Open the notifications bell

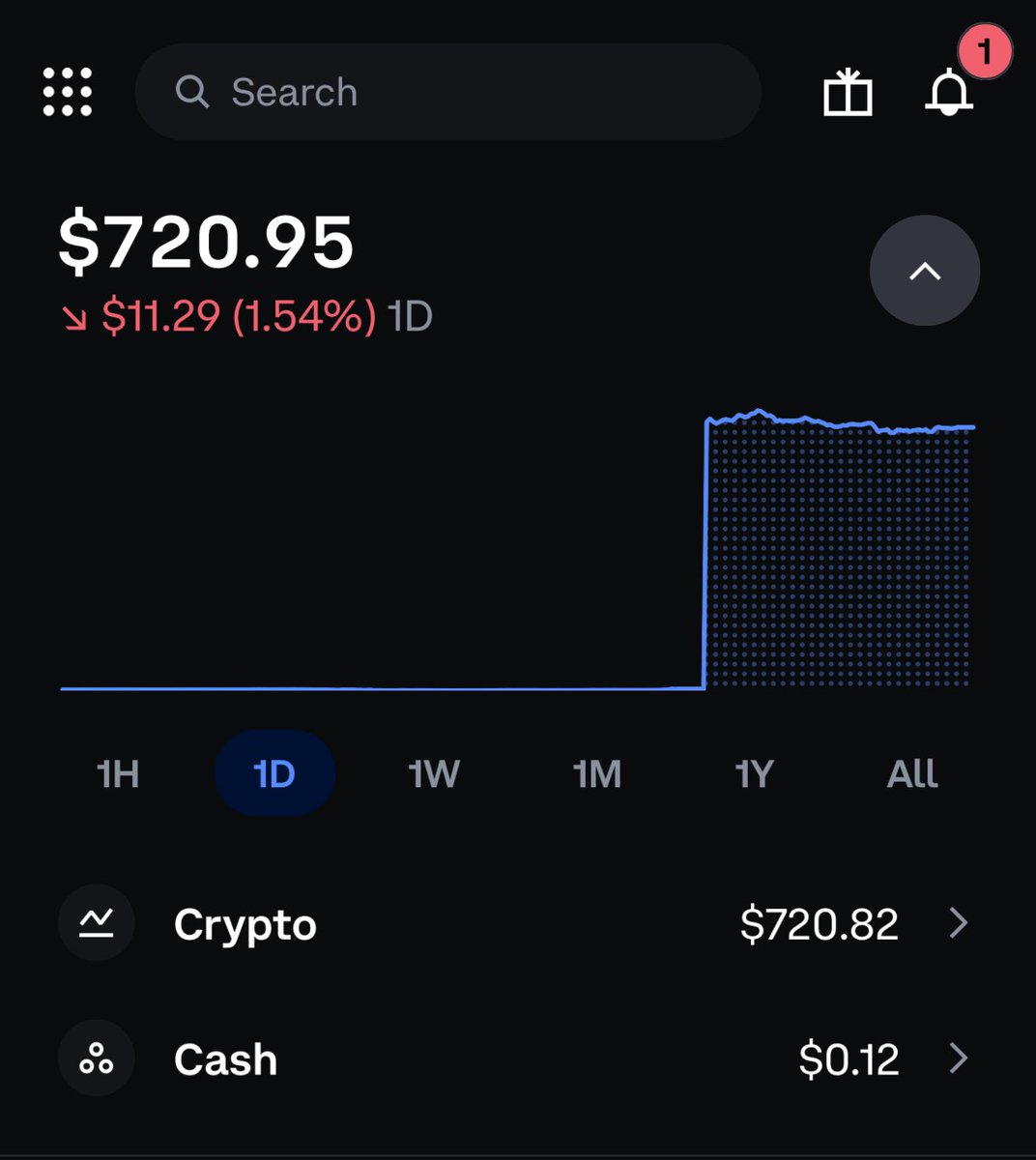tap(949, 93)
